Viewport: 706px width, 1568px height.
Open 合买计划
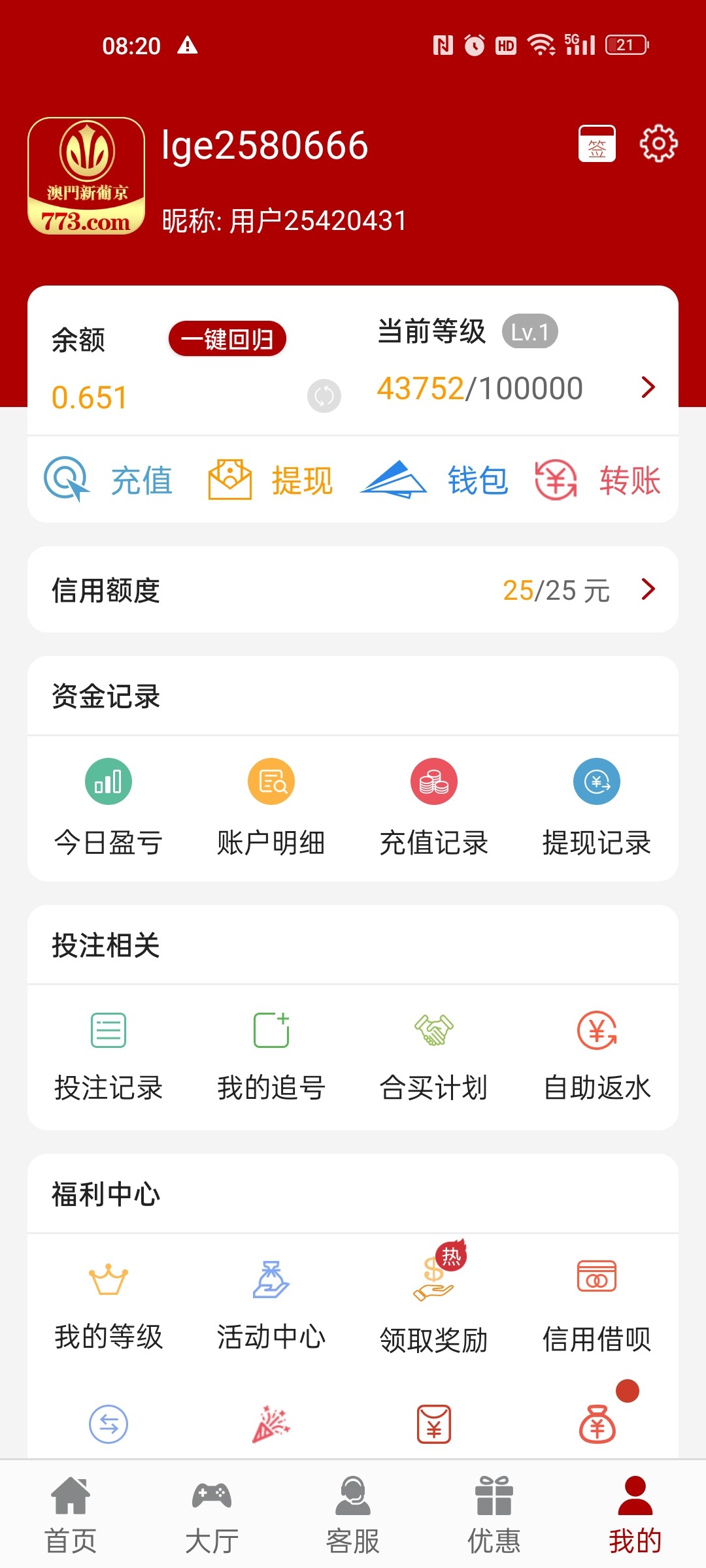[434, 1056]
